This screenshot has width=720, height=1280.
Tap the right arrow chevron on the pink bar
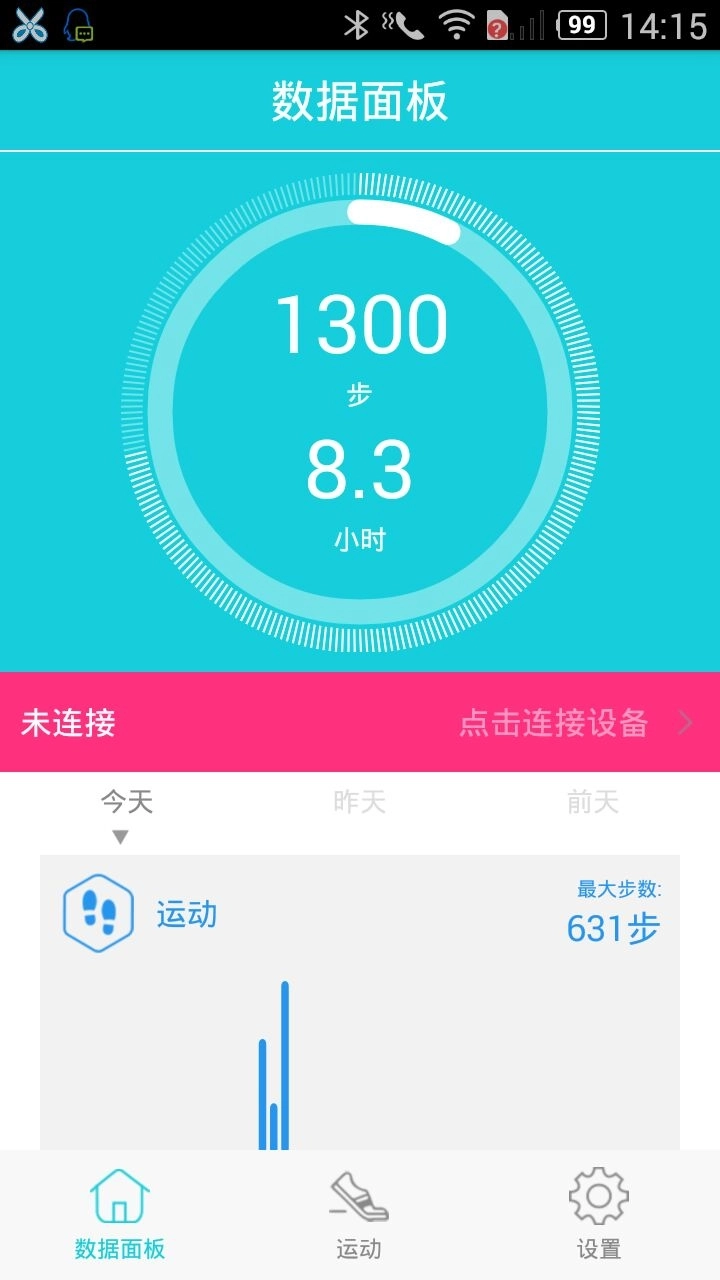tap(684, 722)
